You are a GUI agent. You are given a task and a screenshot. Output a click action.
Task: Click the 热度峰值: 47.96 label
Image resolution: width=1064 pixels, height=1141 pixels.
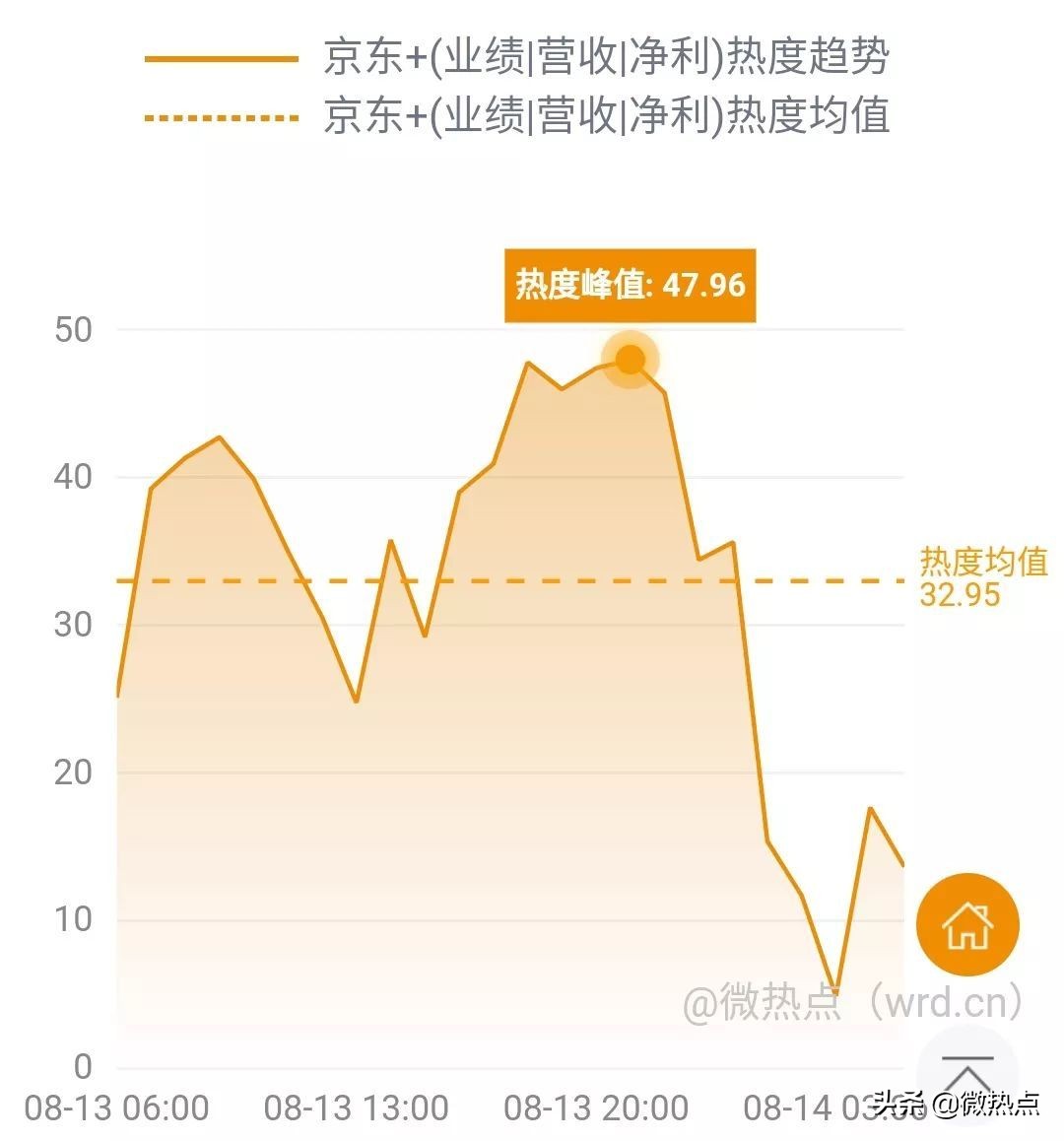click(x=630, y=286)
